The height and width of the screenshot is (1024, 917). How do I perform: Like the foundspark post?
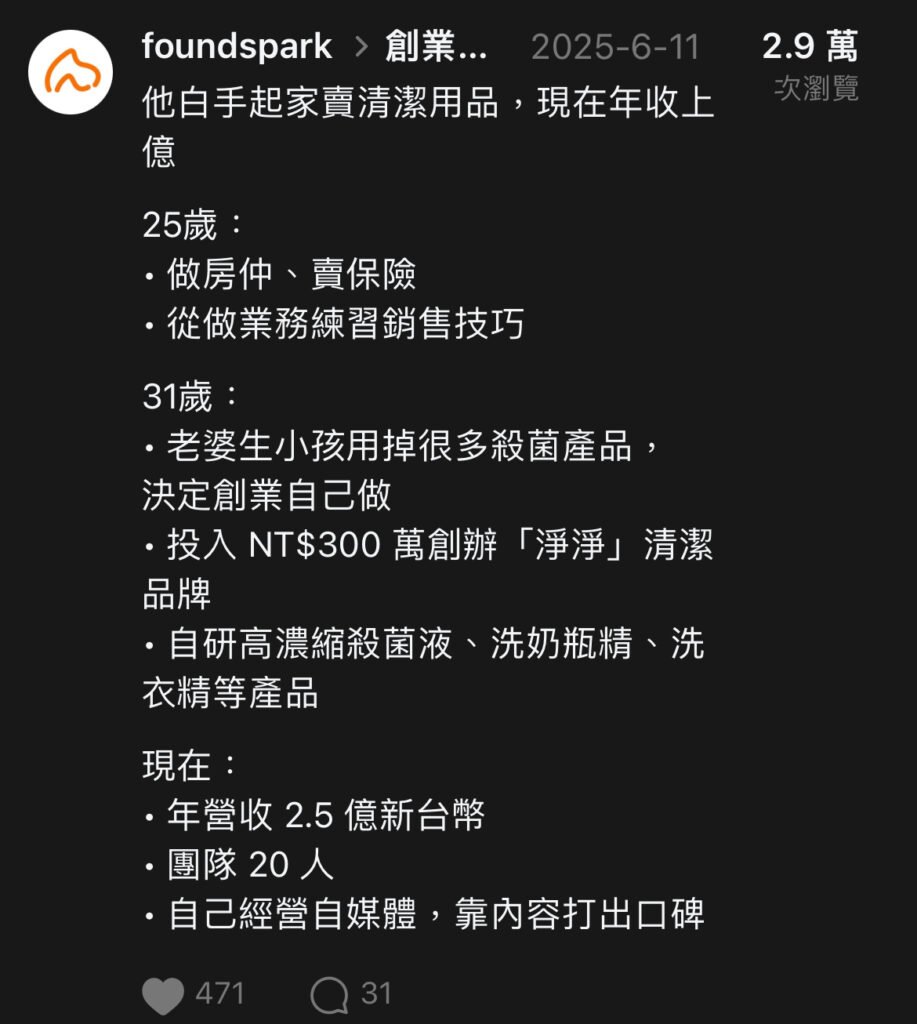164,994
